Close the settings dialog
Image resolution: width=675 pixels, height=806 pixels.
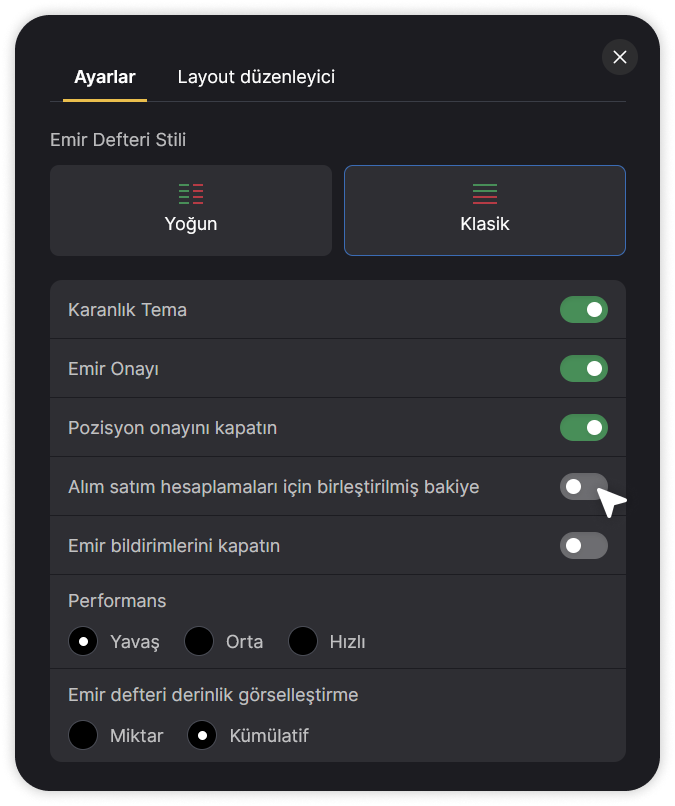tap(619, 57)
